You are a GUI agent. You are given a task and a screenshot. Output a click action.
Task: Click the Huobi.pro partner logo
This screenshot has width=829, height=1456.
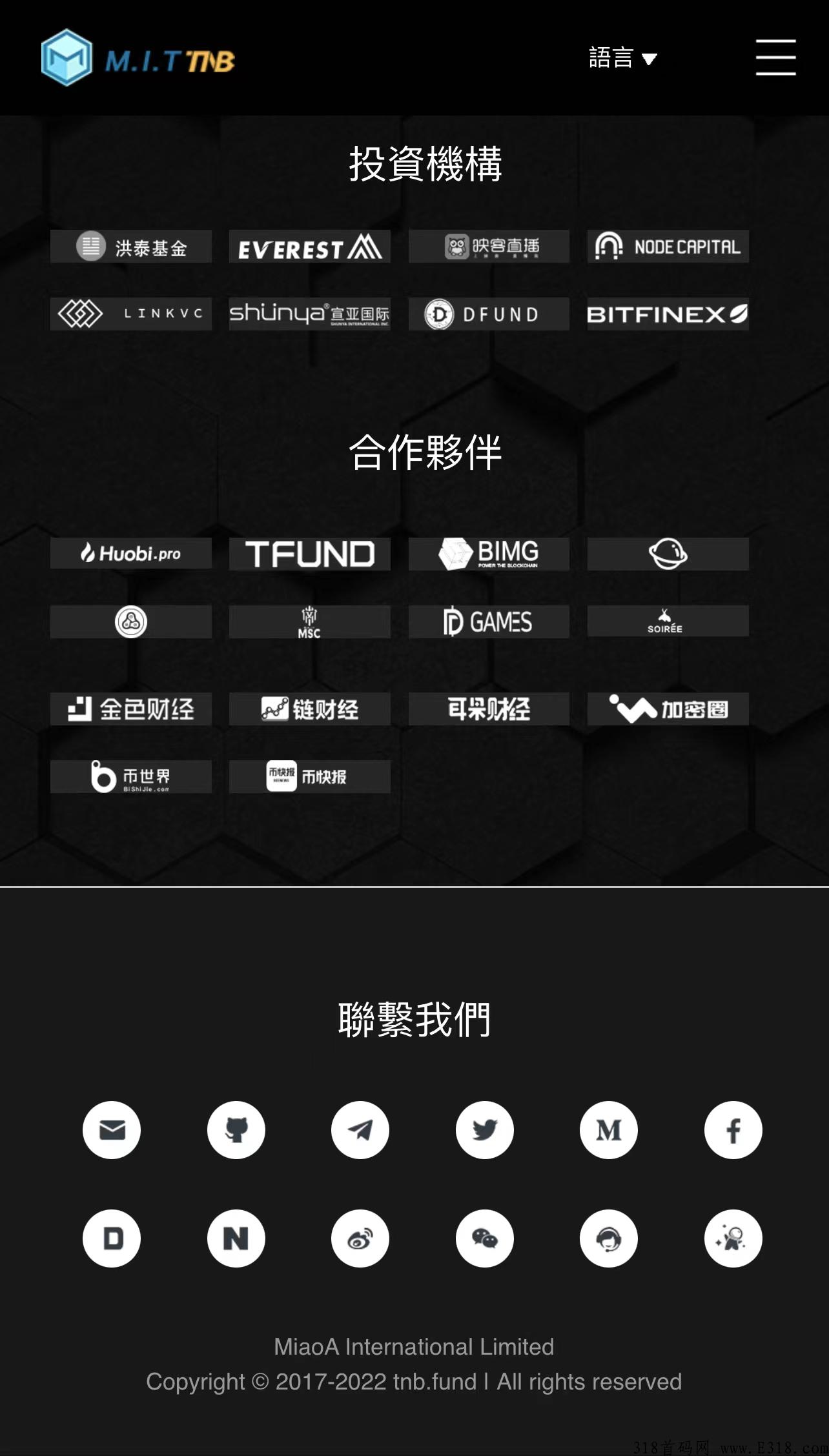click(130, 553)
